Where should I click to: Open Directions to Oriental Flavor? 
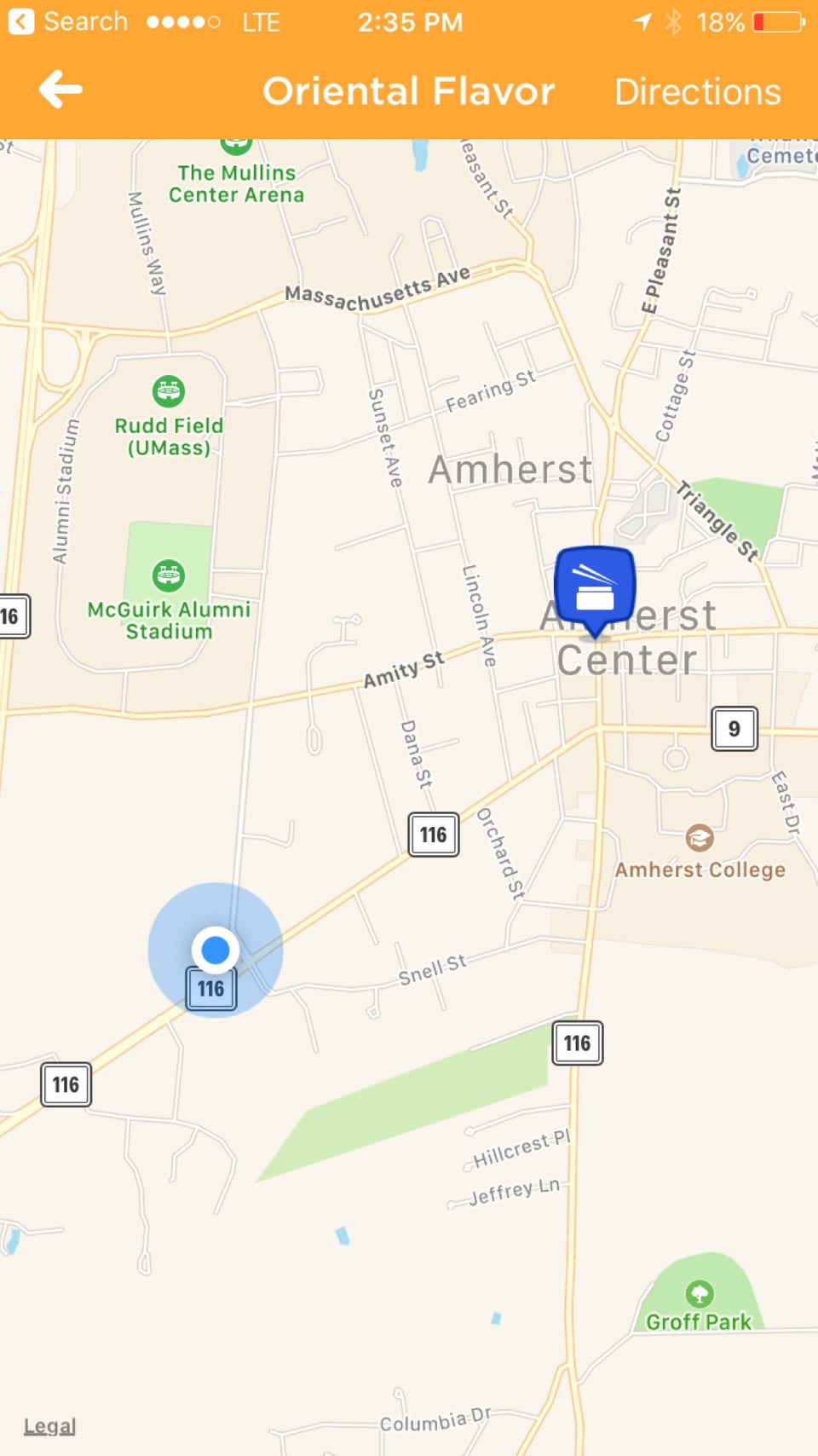point(697,91)
